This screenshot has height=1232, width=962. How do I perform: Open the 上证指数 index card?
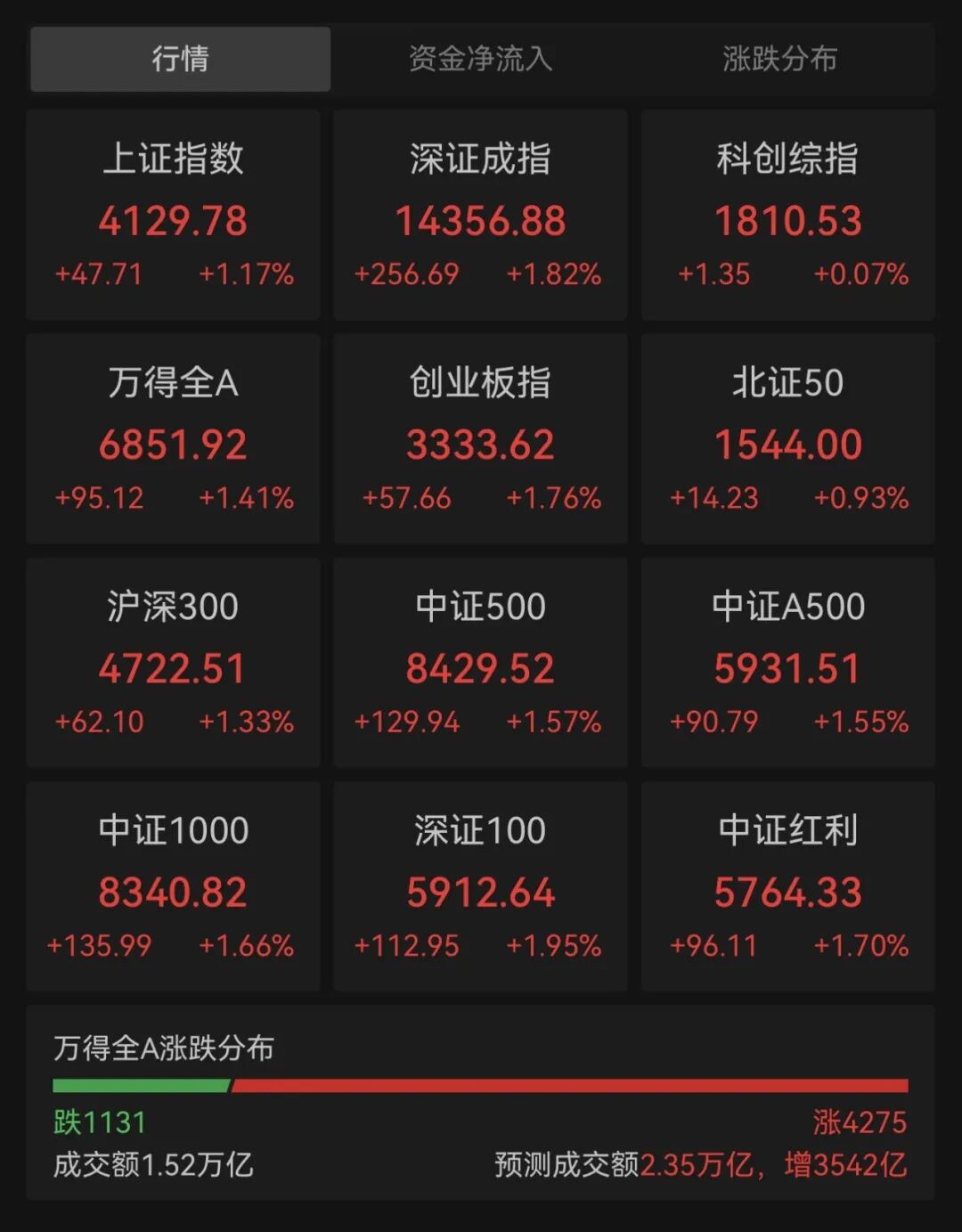click(x=175, y=212)
